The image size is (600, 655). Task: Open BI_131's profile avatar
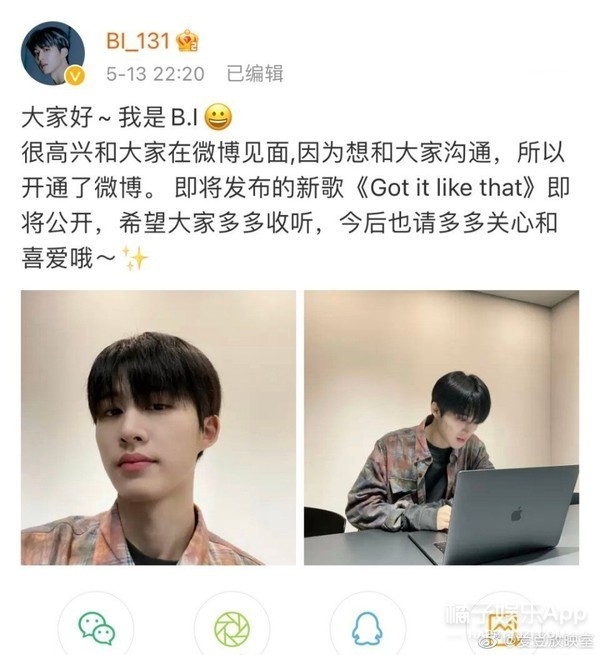[x=53, y=54]
